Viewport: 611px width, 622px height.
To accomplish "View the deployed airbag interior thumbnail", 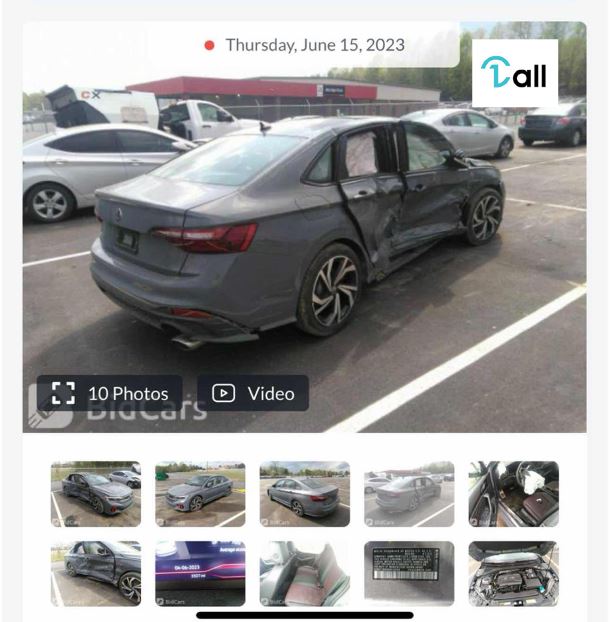I will [513, 493].
